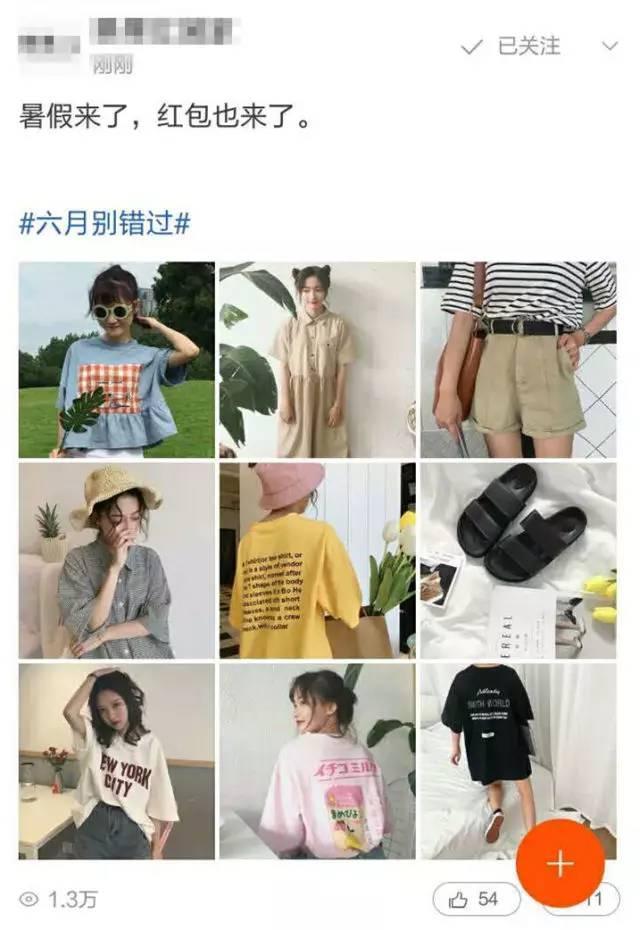Open the poster's profile avatar
The height and width of the screenshot is (930, 640).
point(48,47)
